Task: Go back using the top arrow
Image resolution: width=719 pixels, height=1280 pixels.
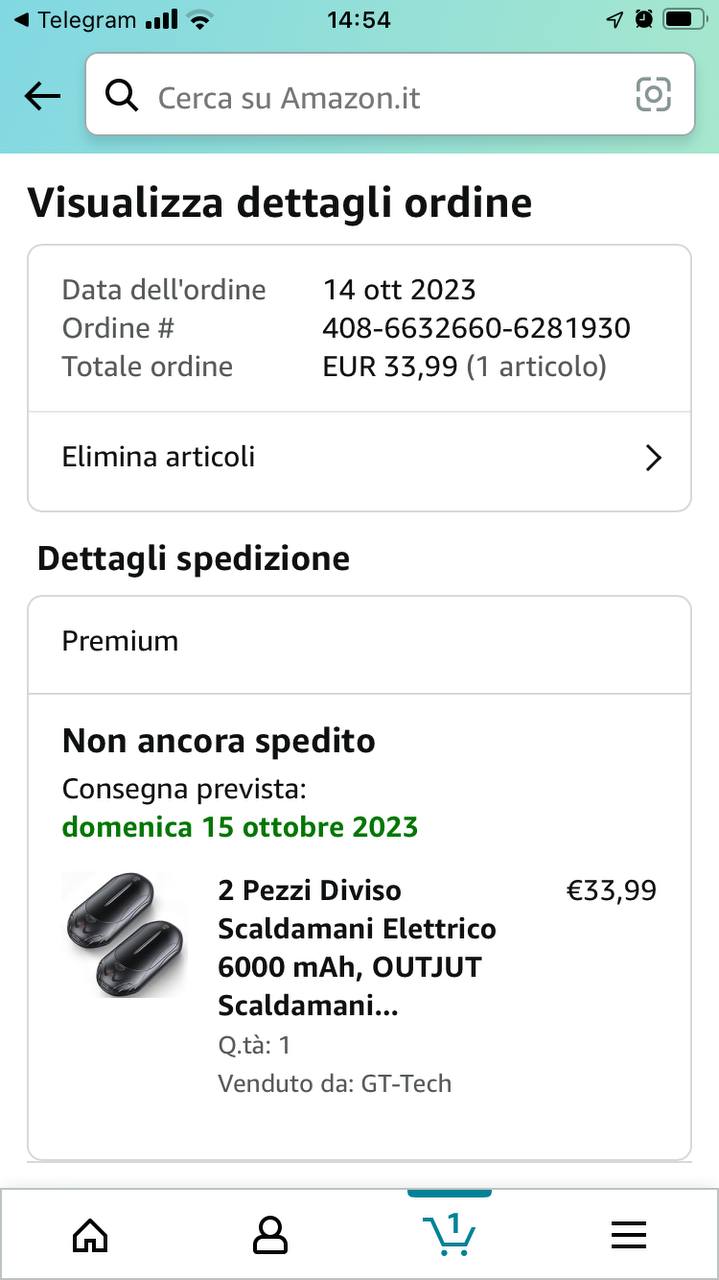Action: [42, 96]
